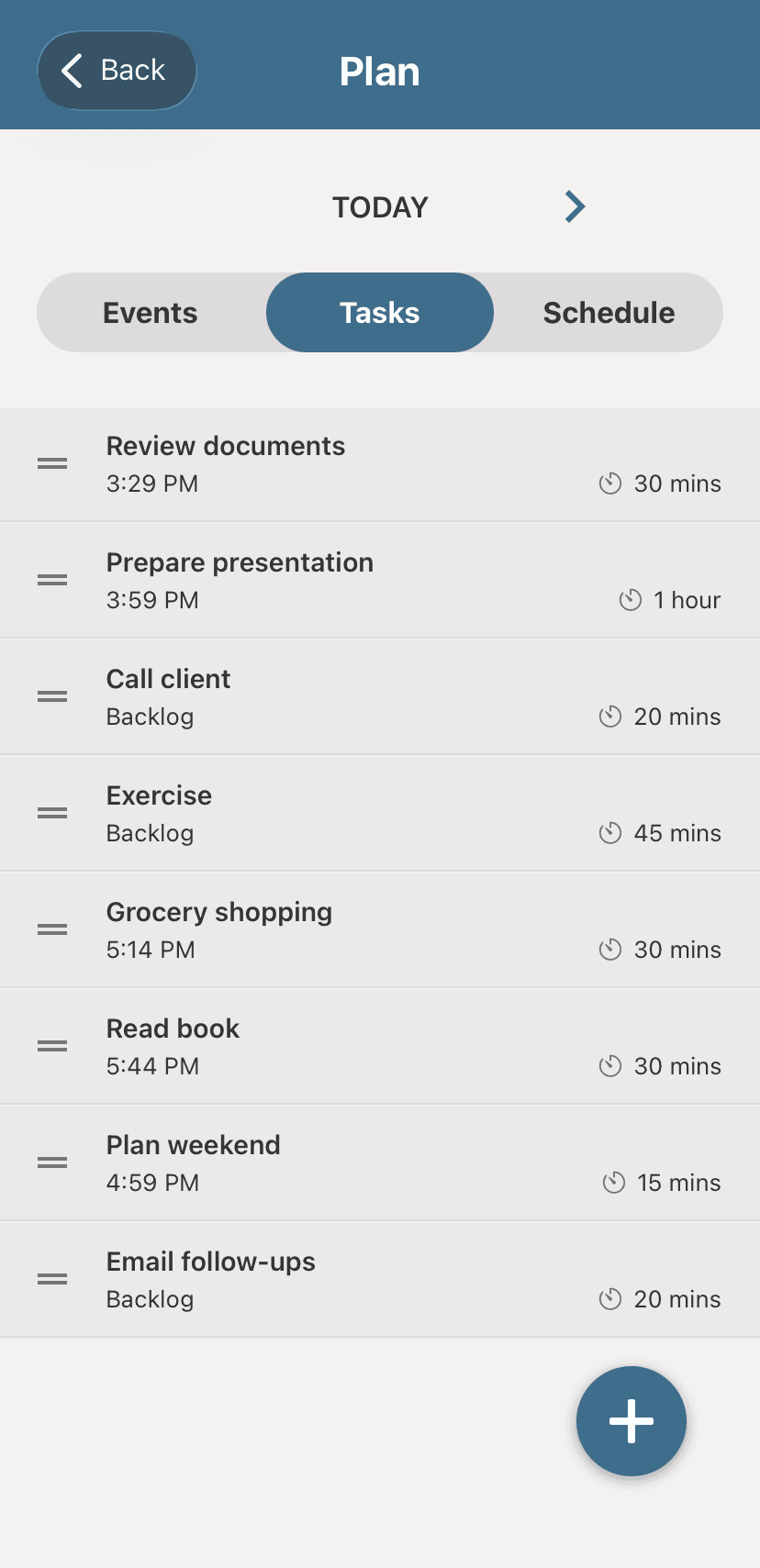Screen dimensions: 760x1568
Task: Go back using the Back button
Action: click(x=117, y=71)
